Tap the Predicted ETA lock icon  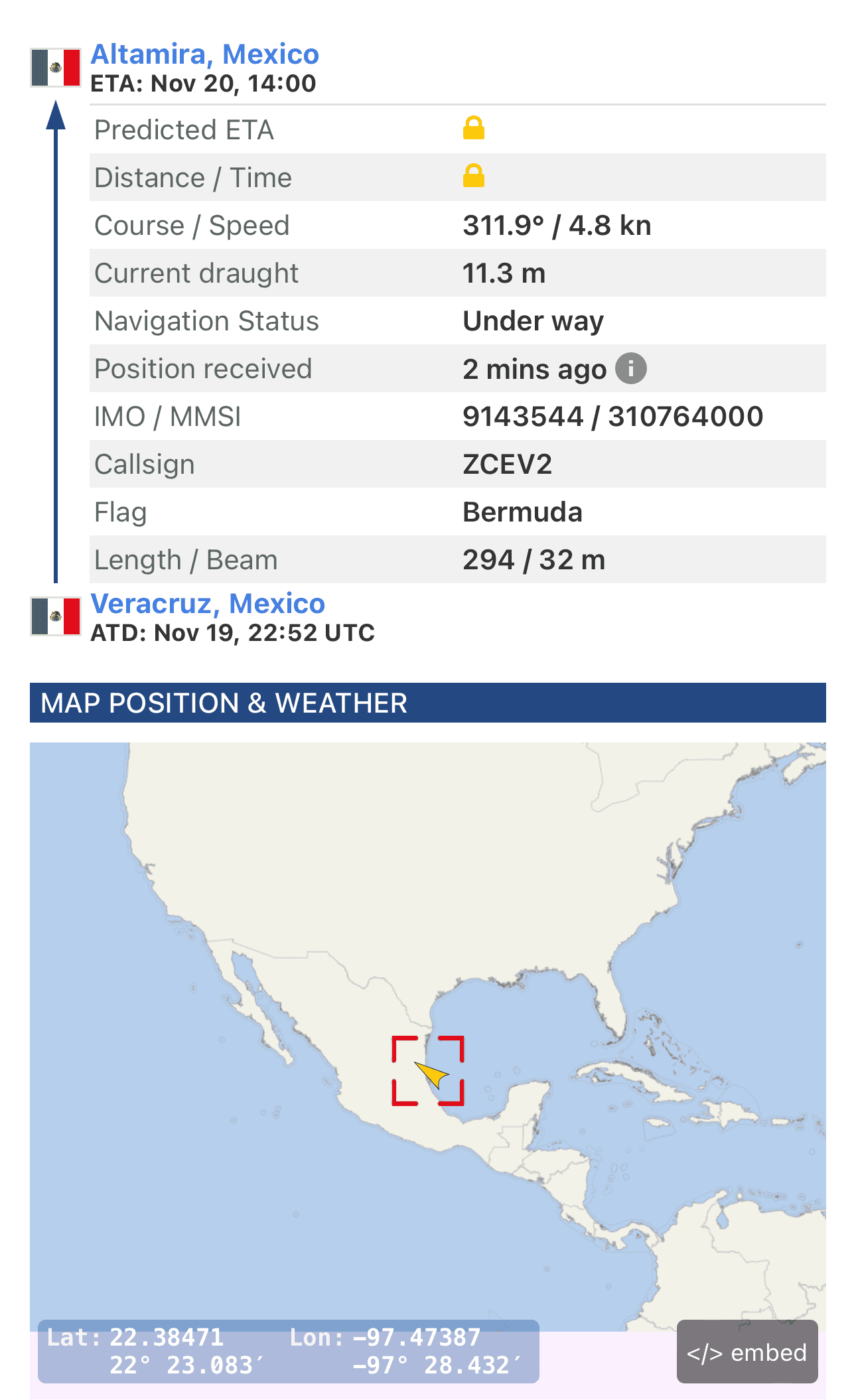pos(474,128)
